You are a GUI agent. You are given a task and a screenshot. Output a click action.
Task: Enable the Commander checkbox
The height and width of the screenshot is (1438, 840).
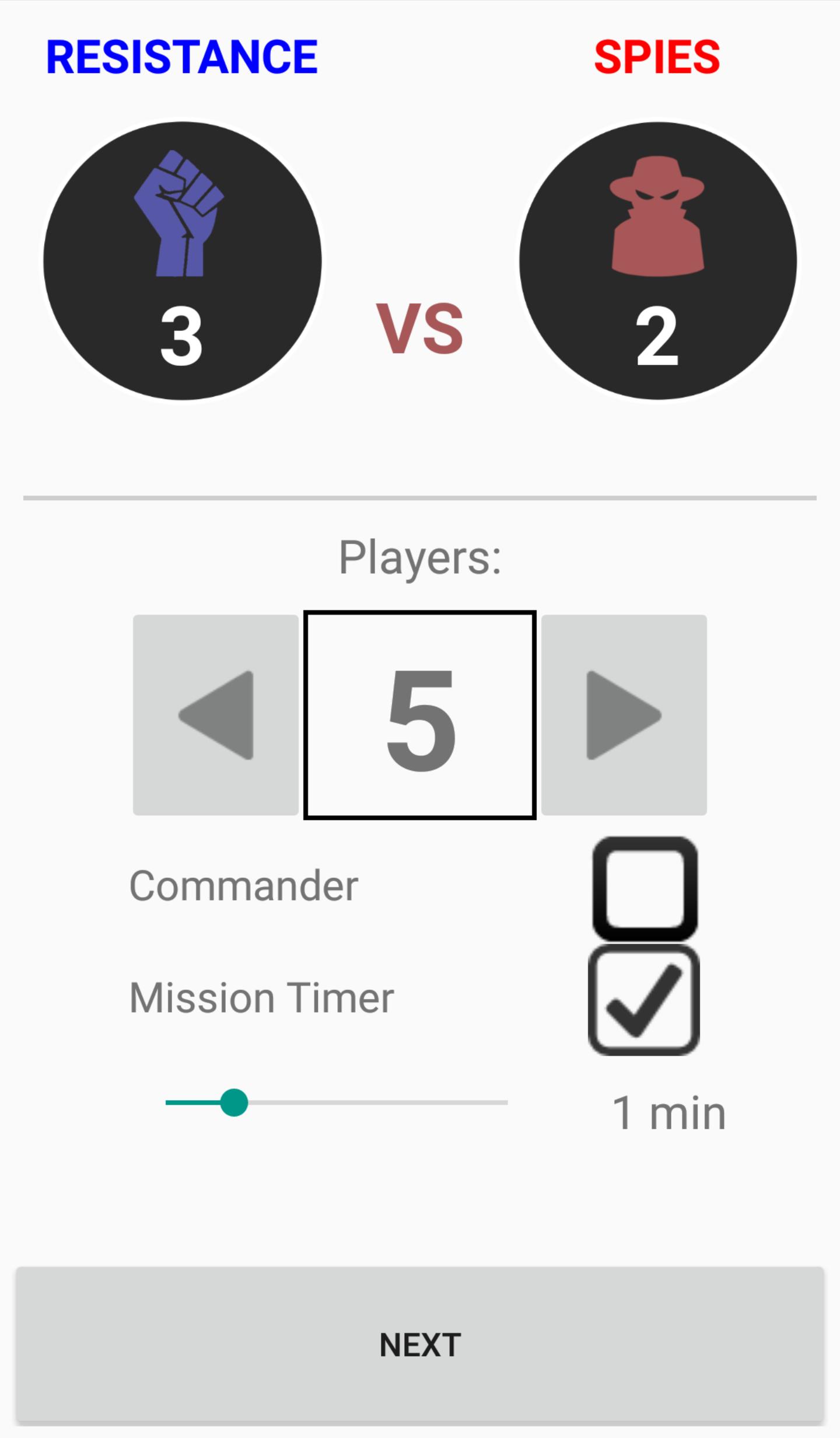pos(645,888)
